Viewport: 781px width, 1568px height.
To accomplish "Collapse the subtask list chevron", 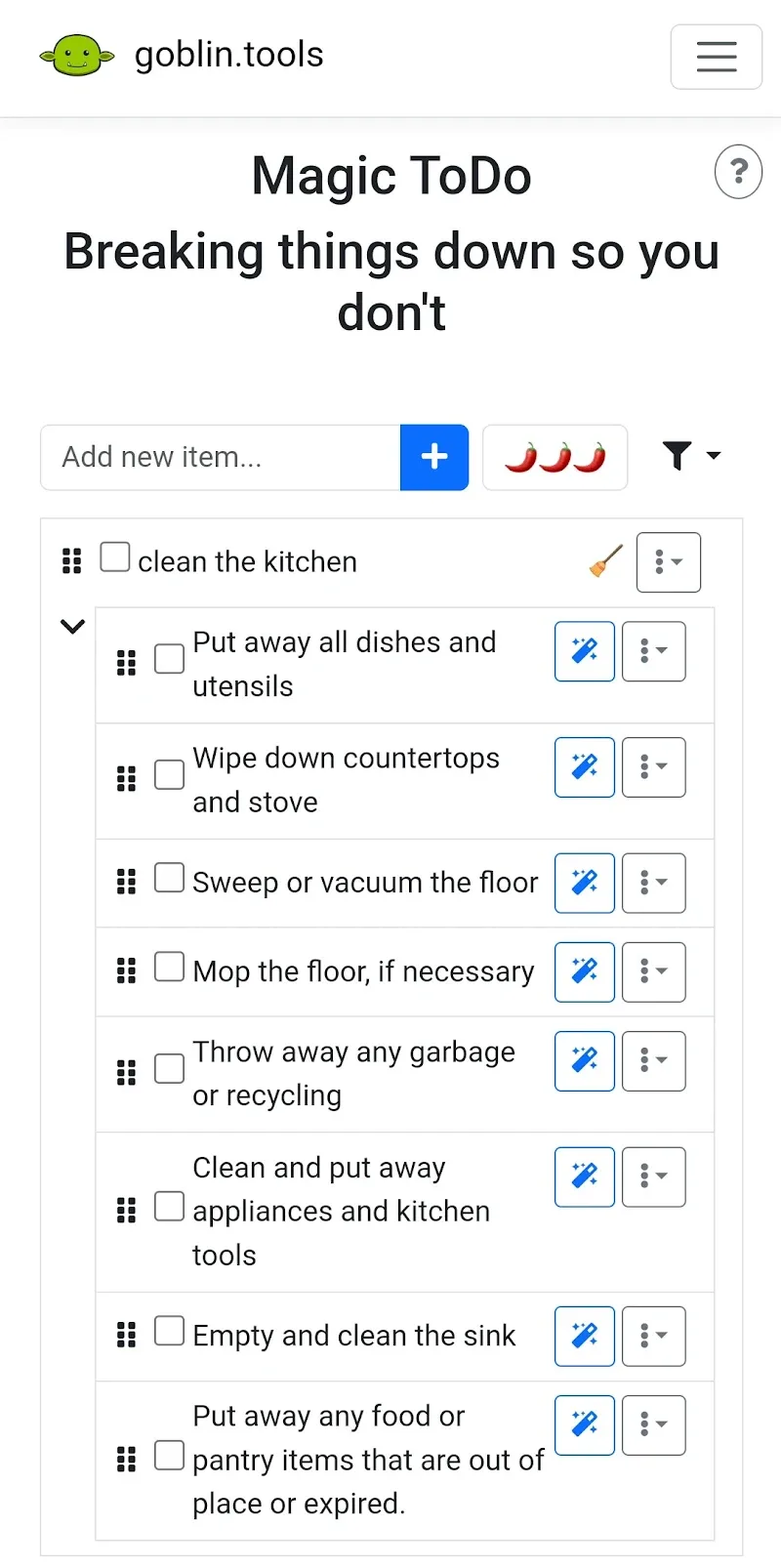I will [73, 627].
